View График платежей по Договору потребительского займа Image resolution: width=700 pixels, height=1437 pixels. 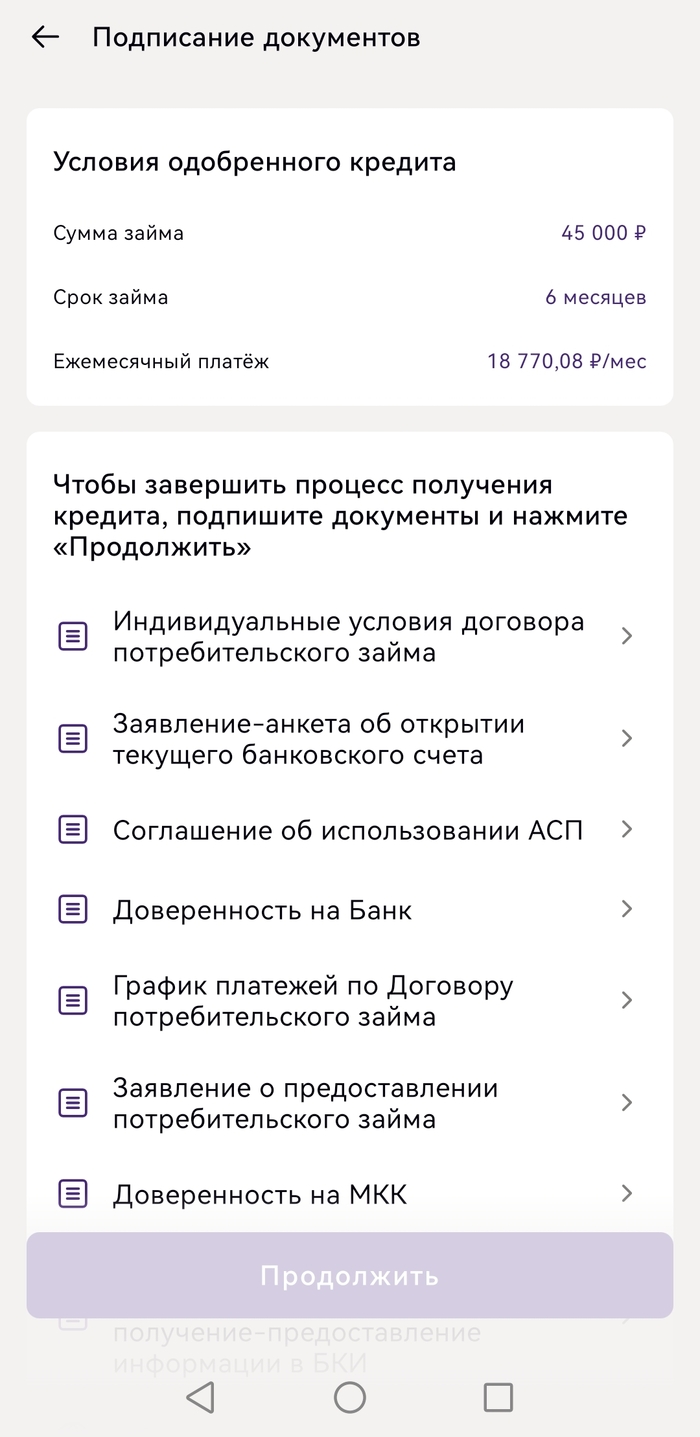click(x=348, y=1001)
